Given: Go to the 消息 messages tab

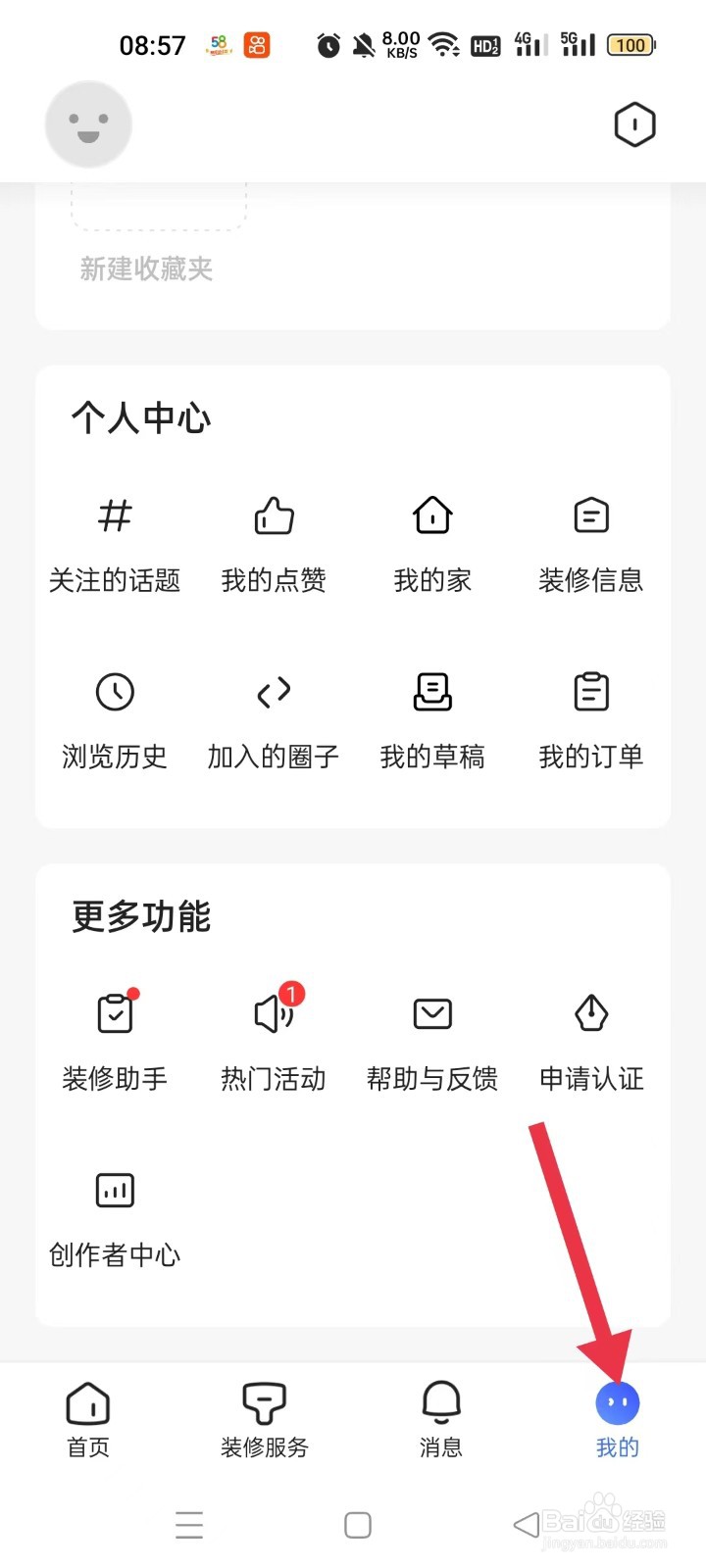Looking at the screenshot, I should [441, 1419].
